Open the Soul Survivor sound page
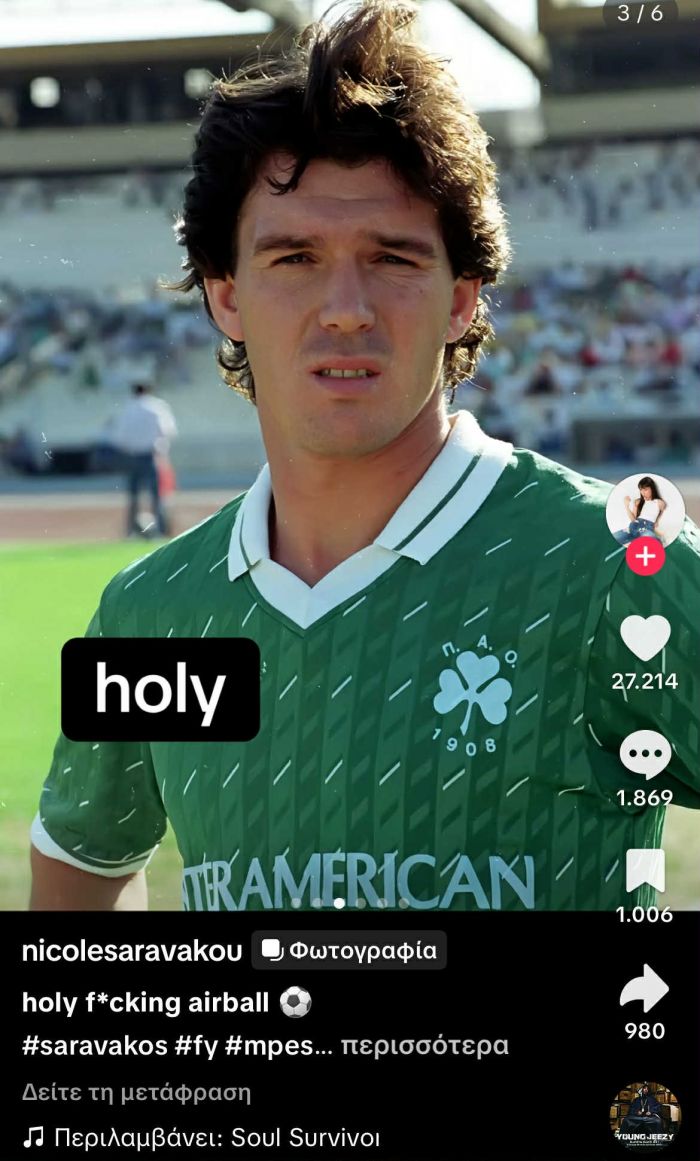700x1161 pixels. pyautogui.click(x=216, y=1137)
